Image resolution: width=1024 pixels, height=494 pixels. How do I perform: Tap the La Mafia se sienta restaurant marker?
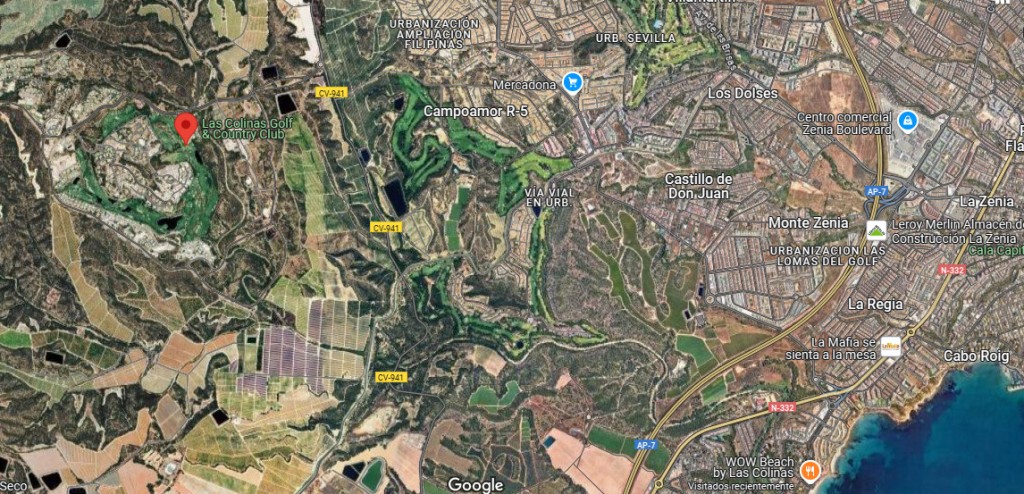click(x=889, y=348)
